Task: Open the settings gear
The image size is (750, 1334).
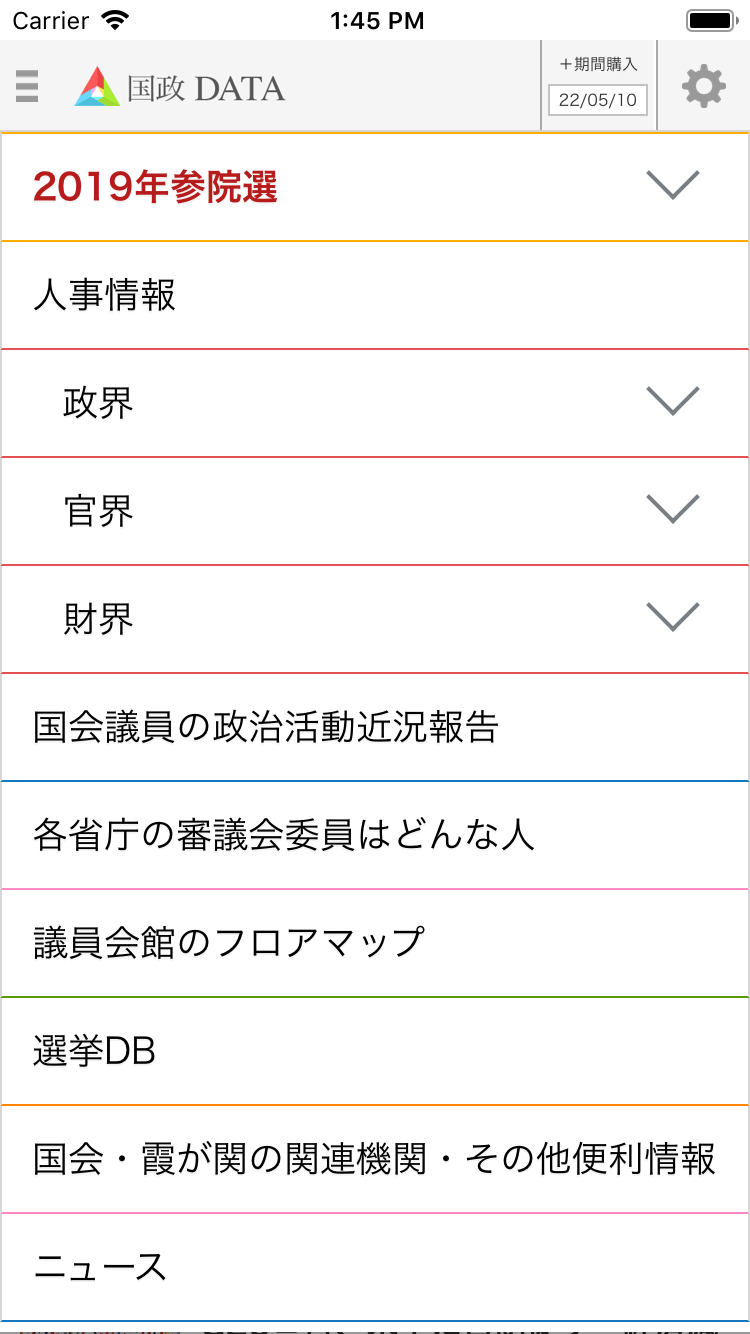Action: coord(703,86)
